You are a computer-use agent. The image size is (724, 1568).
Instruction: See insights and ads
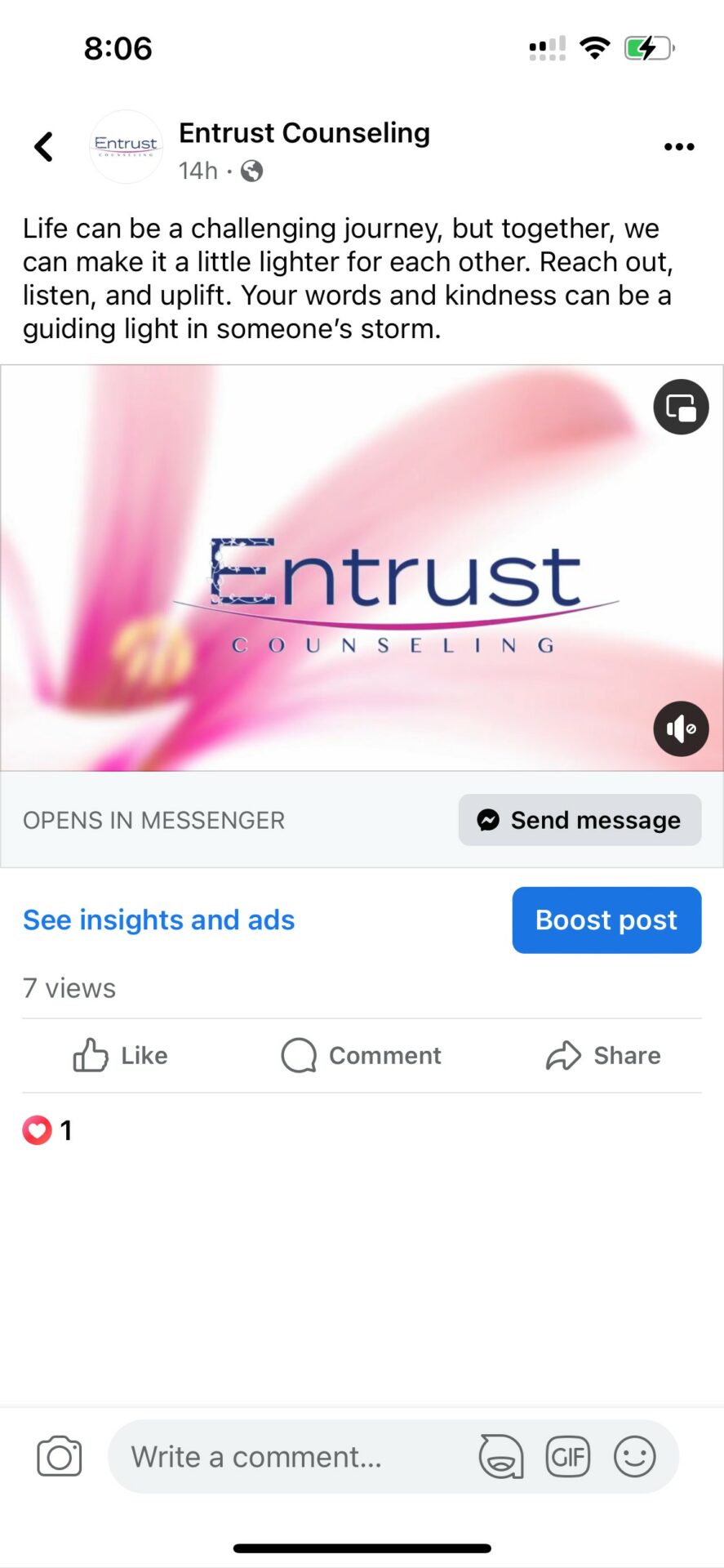158,920
